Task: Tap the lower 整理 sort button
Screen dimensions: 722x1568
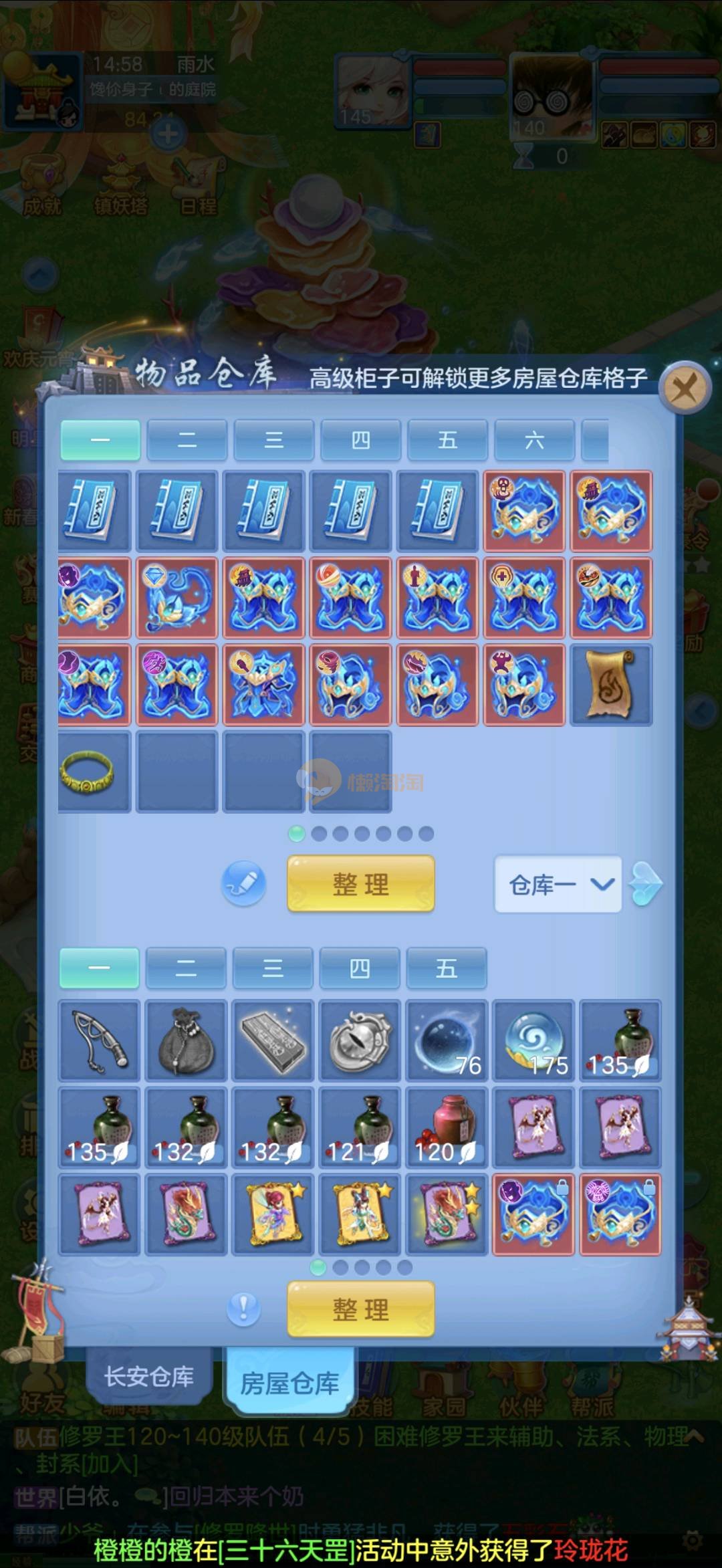Action: coord(360,1309)
